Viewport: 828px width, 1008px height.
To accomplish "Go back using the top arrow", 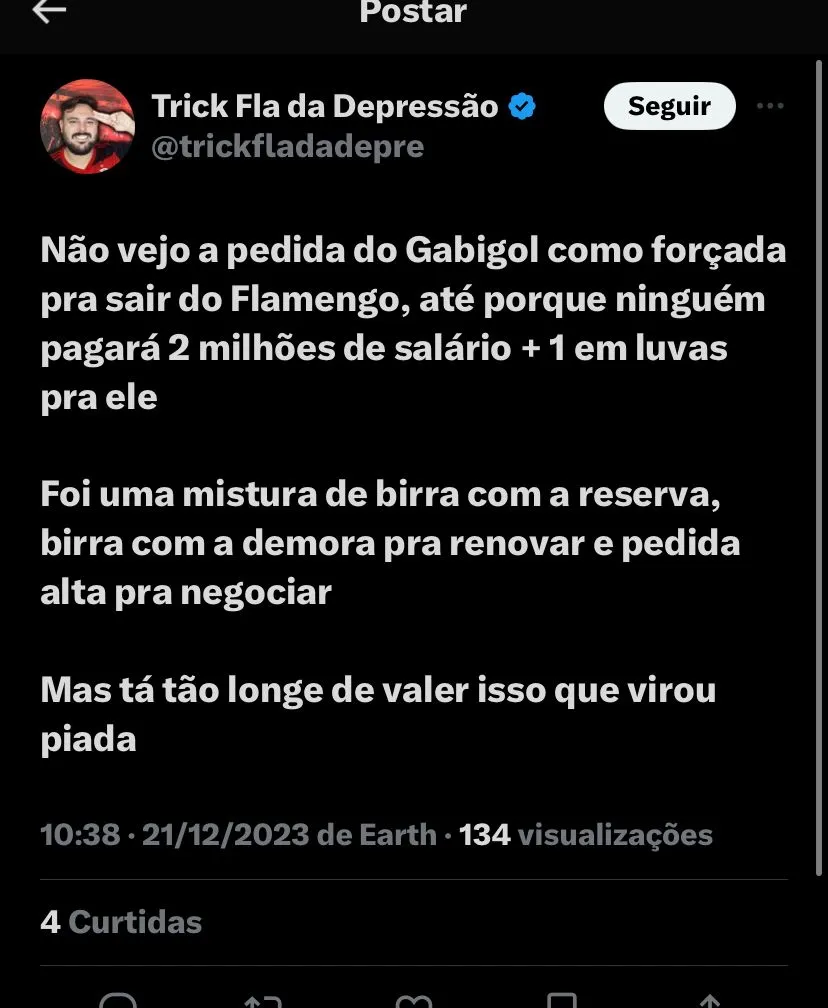I will (x=49, y=12).
